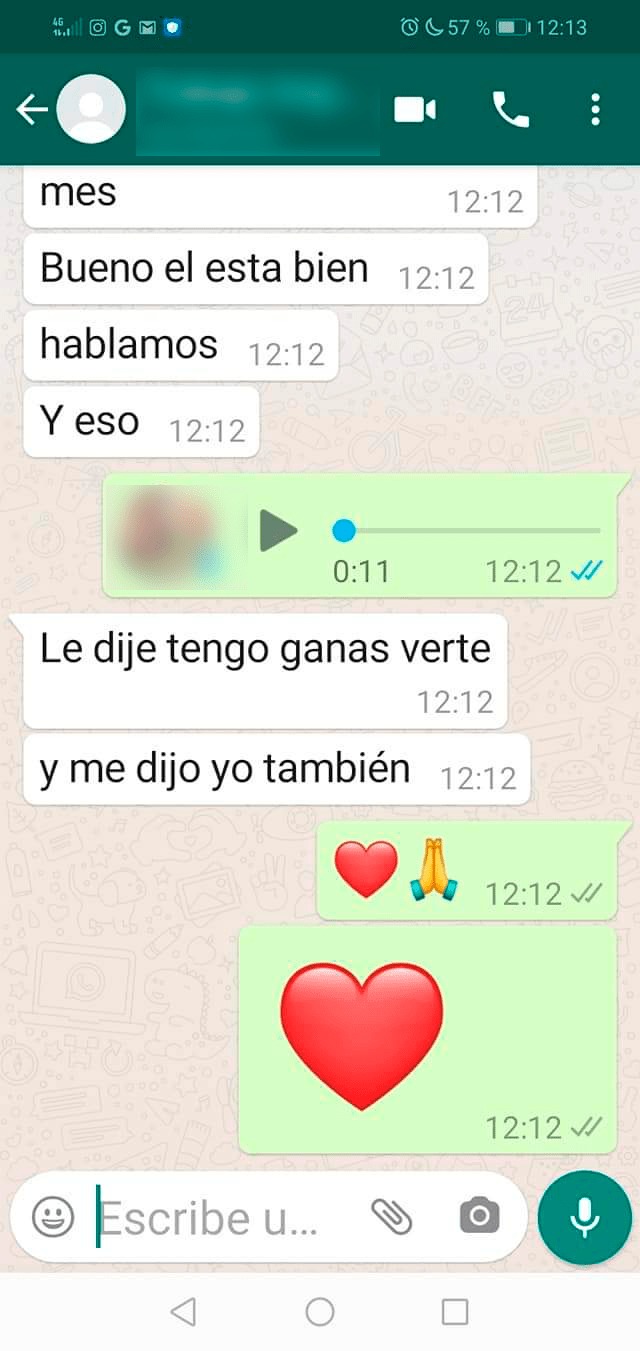The image size is (640, 1351).
Task: Open the emoji picker
Action: [x=53, y=1217]
